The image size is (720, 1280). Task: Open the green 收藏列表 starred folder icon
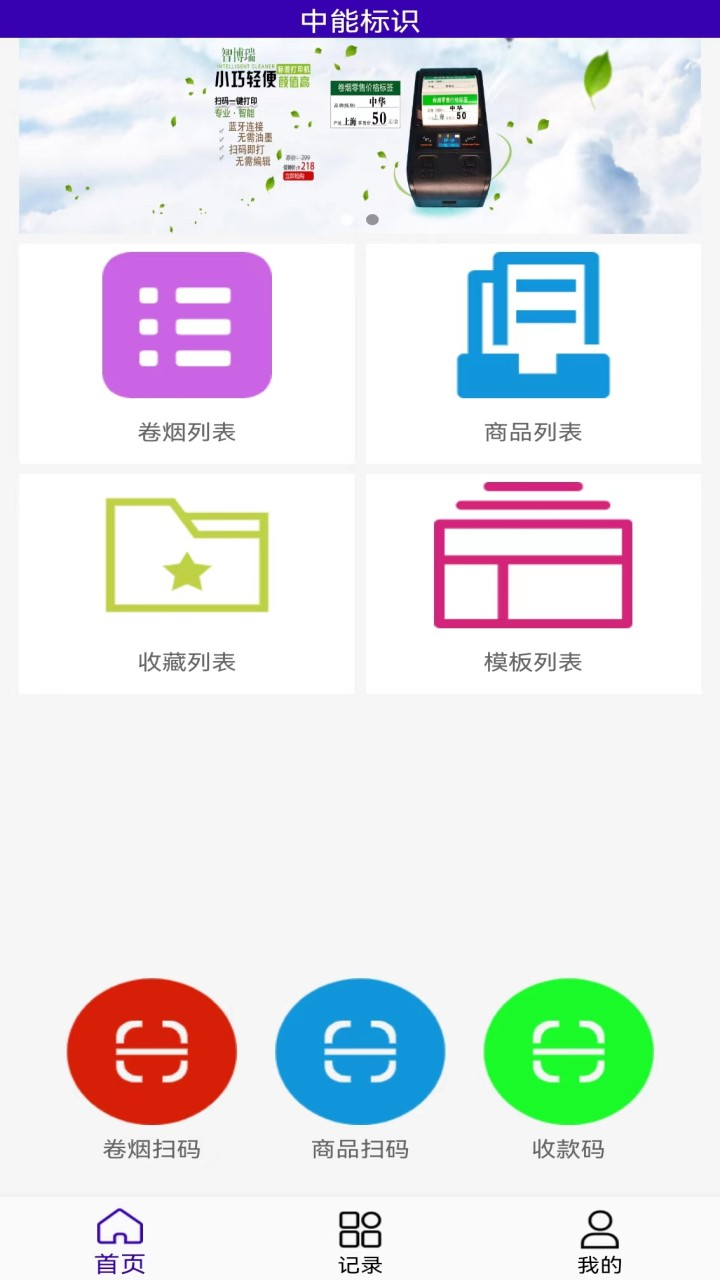[x=186, y=557]
